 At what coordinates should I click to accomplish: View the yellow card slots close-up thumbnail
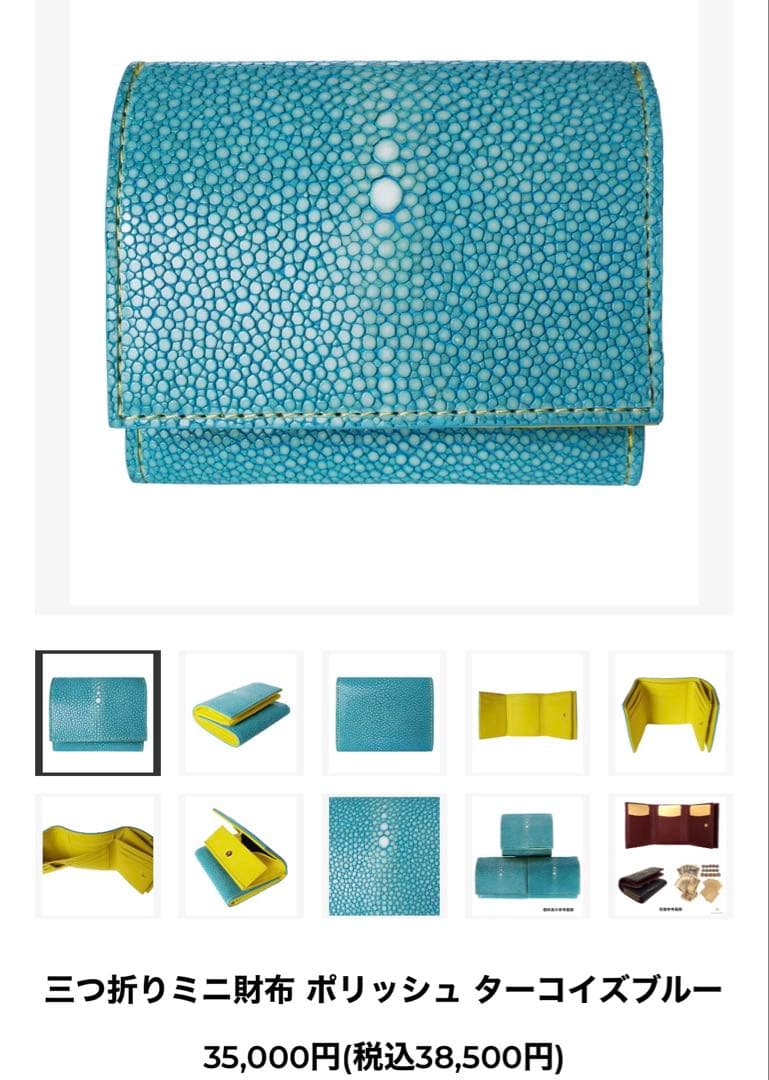98,856
